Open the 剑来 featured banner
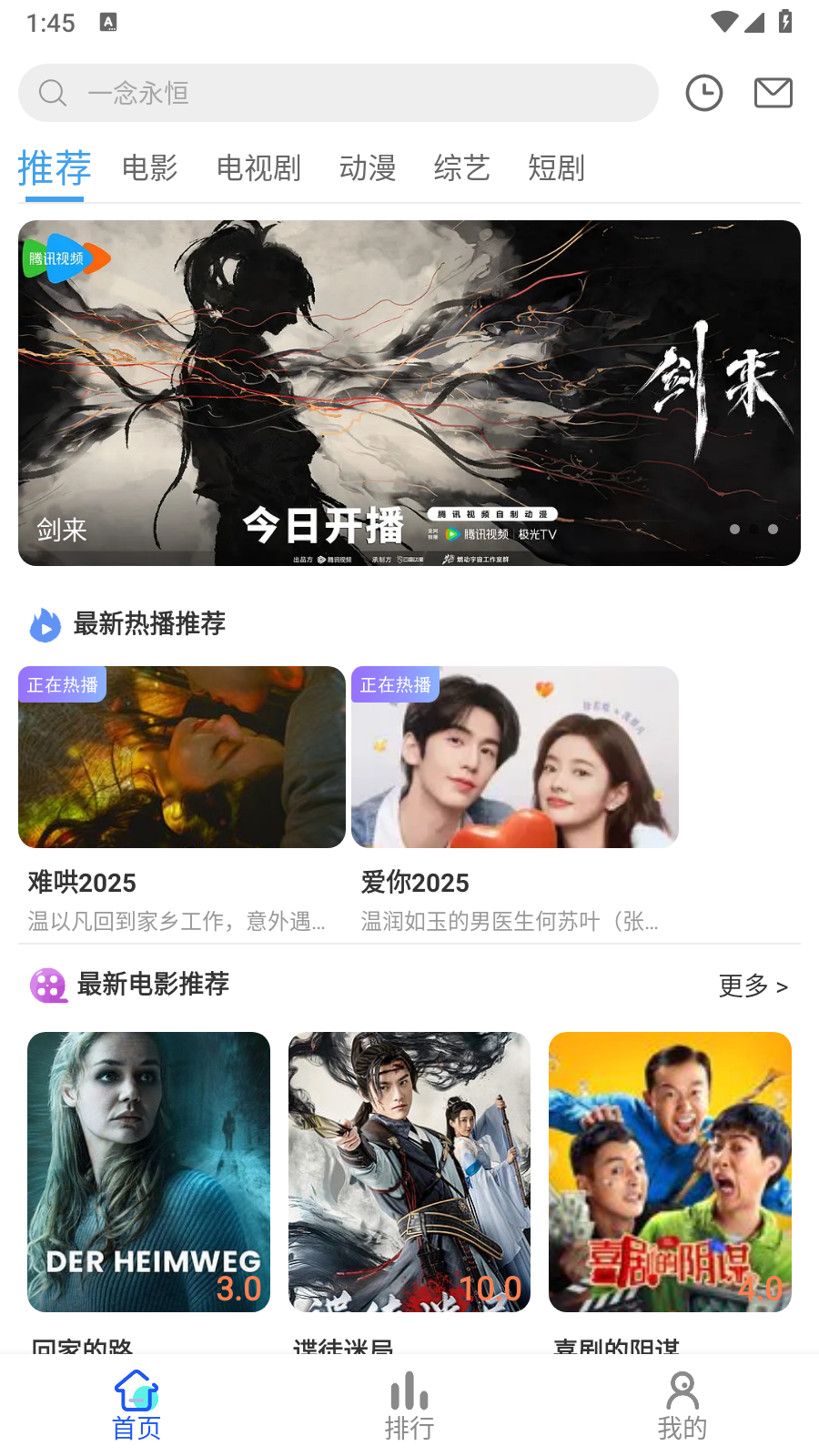Screen dimensions: 819x1456 click(409, 393)
